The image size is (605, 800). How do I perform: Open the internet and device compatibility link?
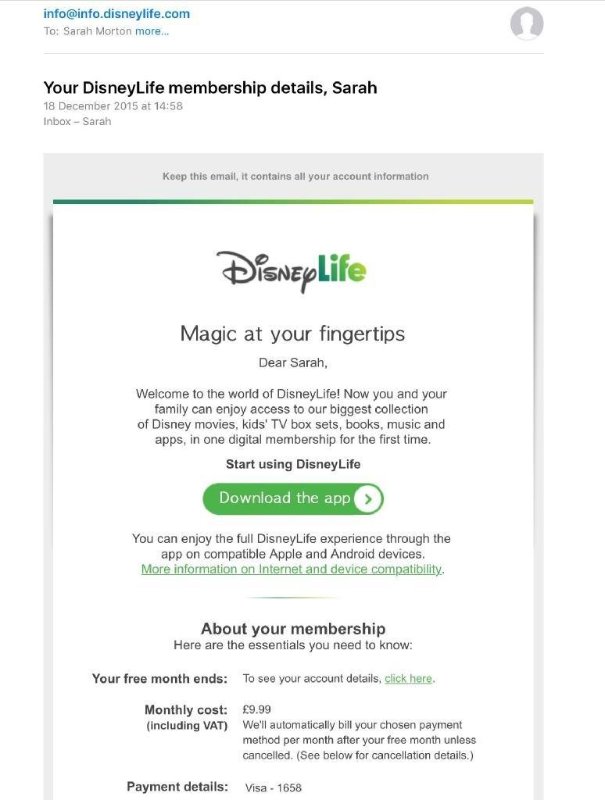(292, 569)
